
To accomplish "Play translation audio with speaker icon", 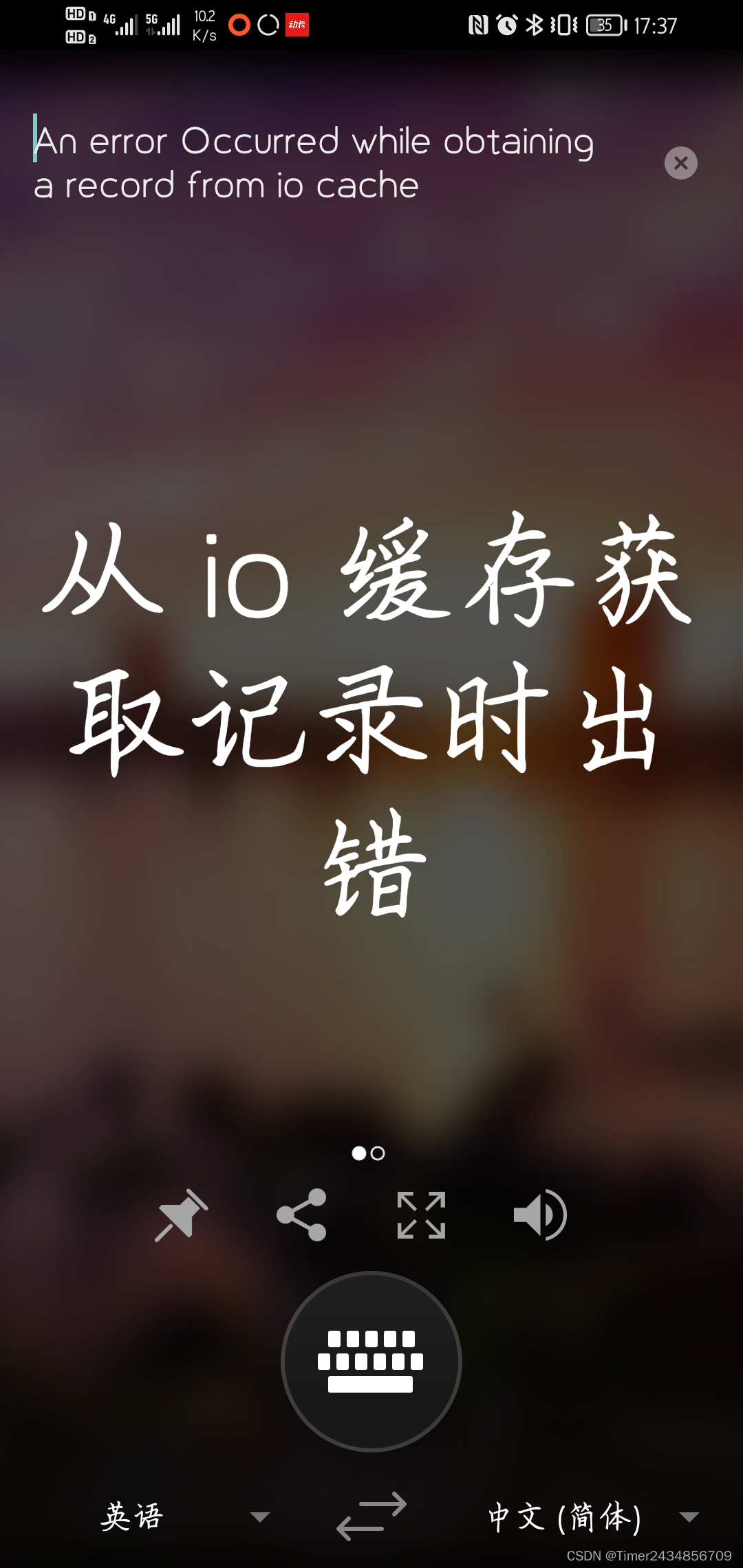I will (x=539, y=1215).
